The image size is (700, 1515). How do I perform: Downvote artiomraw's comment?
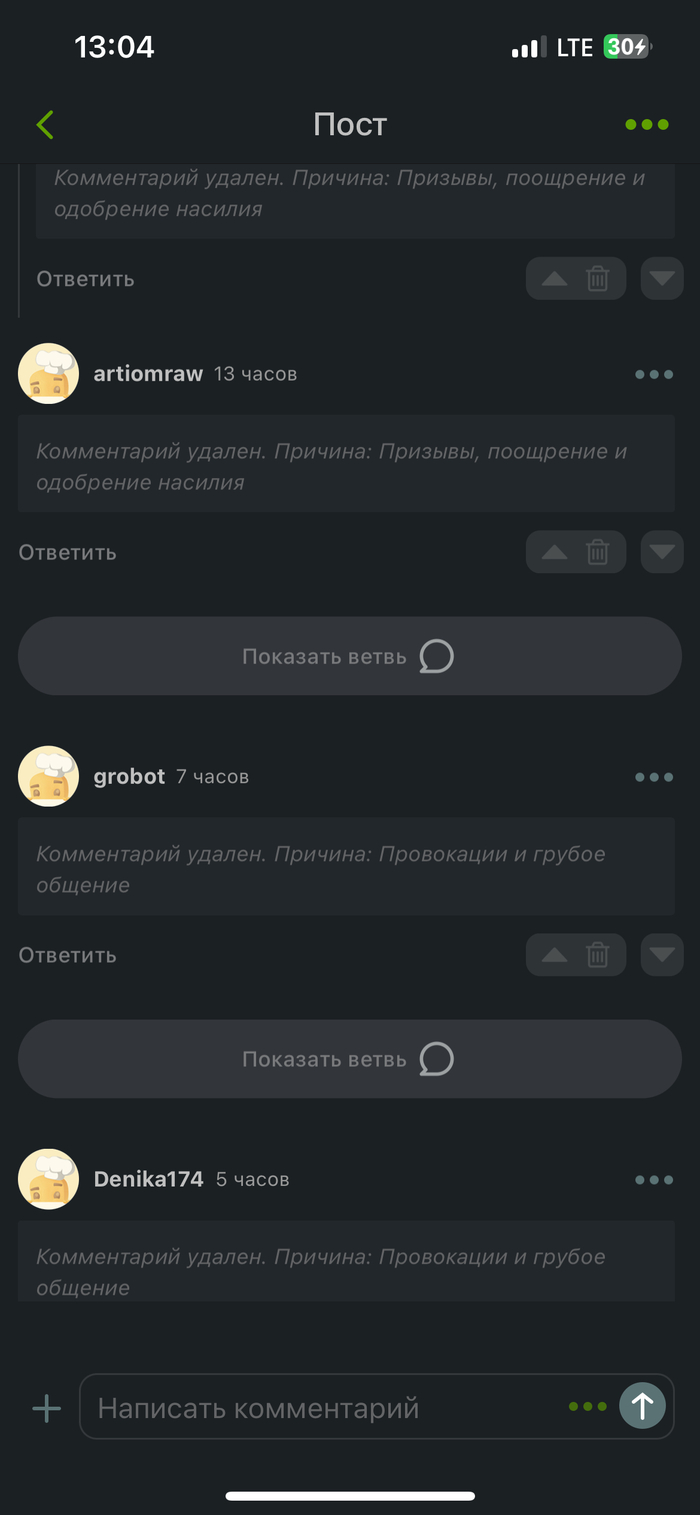pyautogui.click(x=662, y=552)
